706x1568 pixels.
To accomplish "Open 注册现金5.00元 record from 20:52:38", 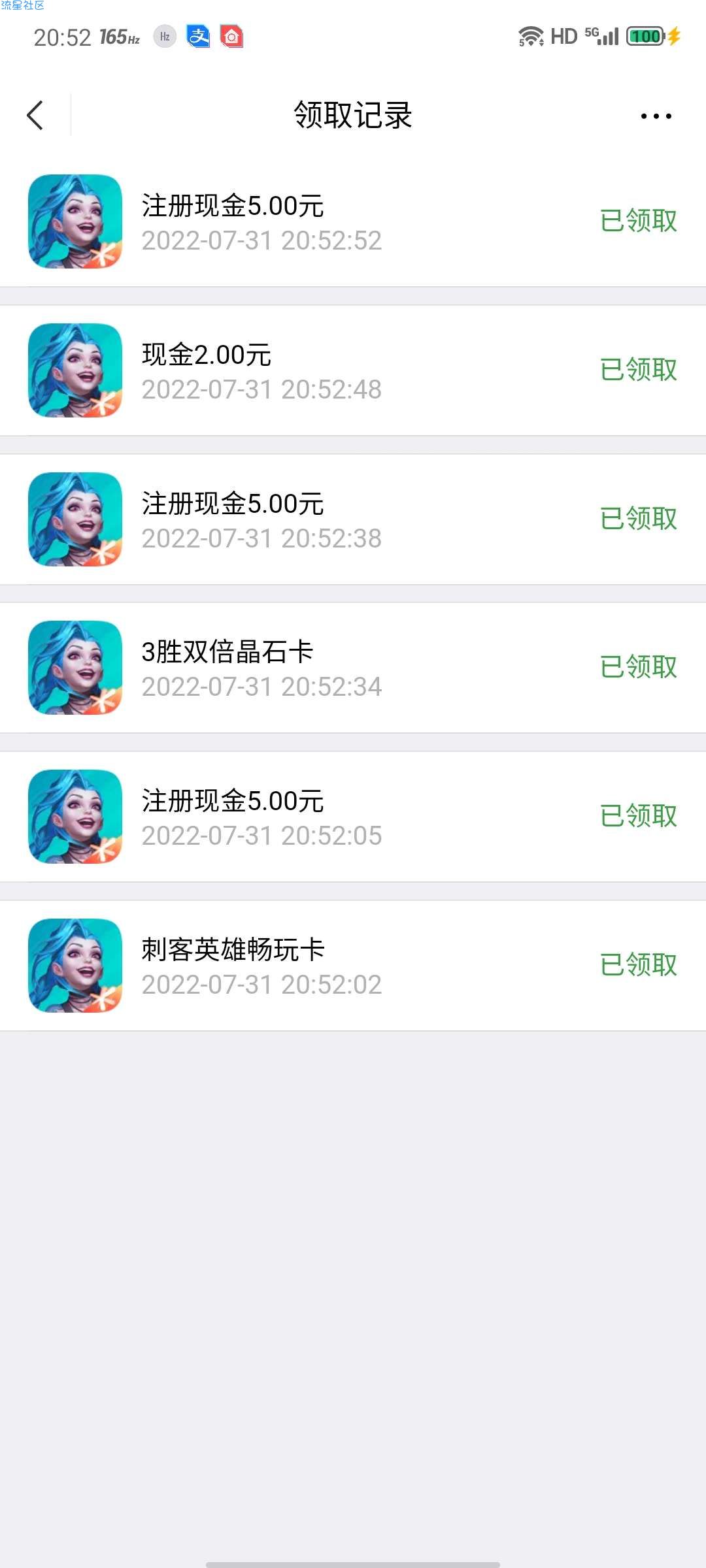I will pyautogui.click(x=353, y=519).
